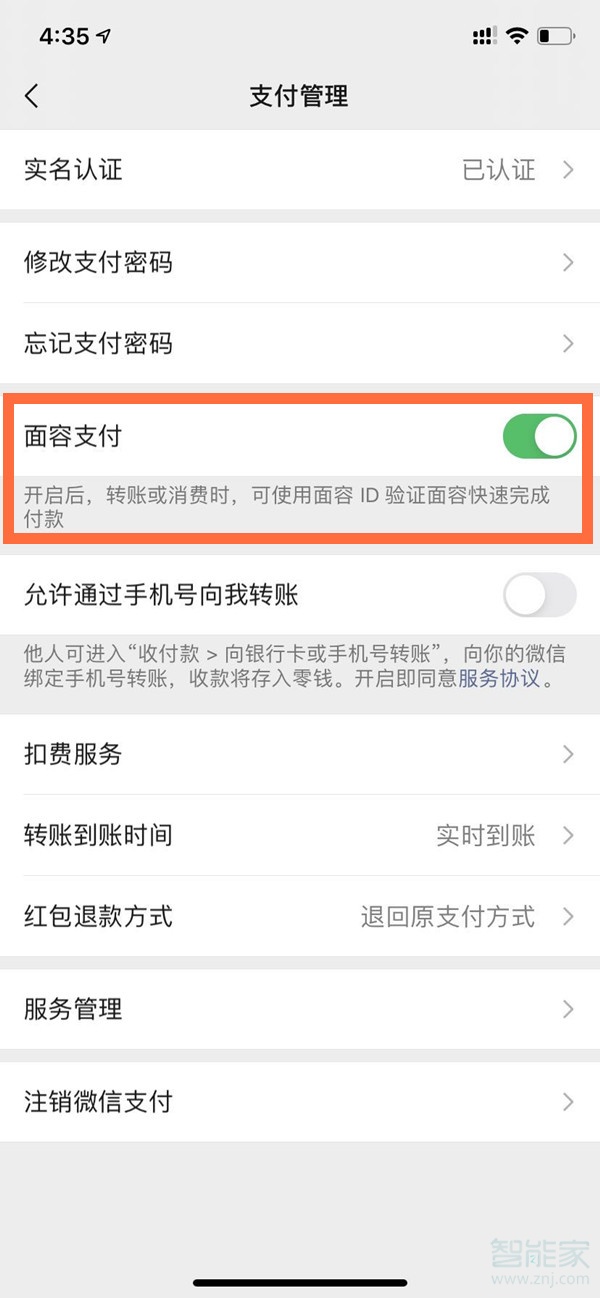This screenshot has width=600, height=1298.
Task: Open 服务管理
Action: [x=300, y=1009]
